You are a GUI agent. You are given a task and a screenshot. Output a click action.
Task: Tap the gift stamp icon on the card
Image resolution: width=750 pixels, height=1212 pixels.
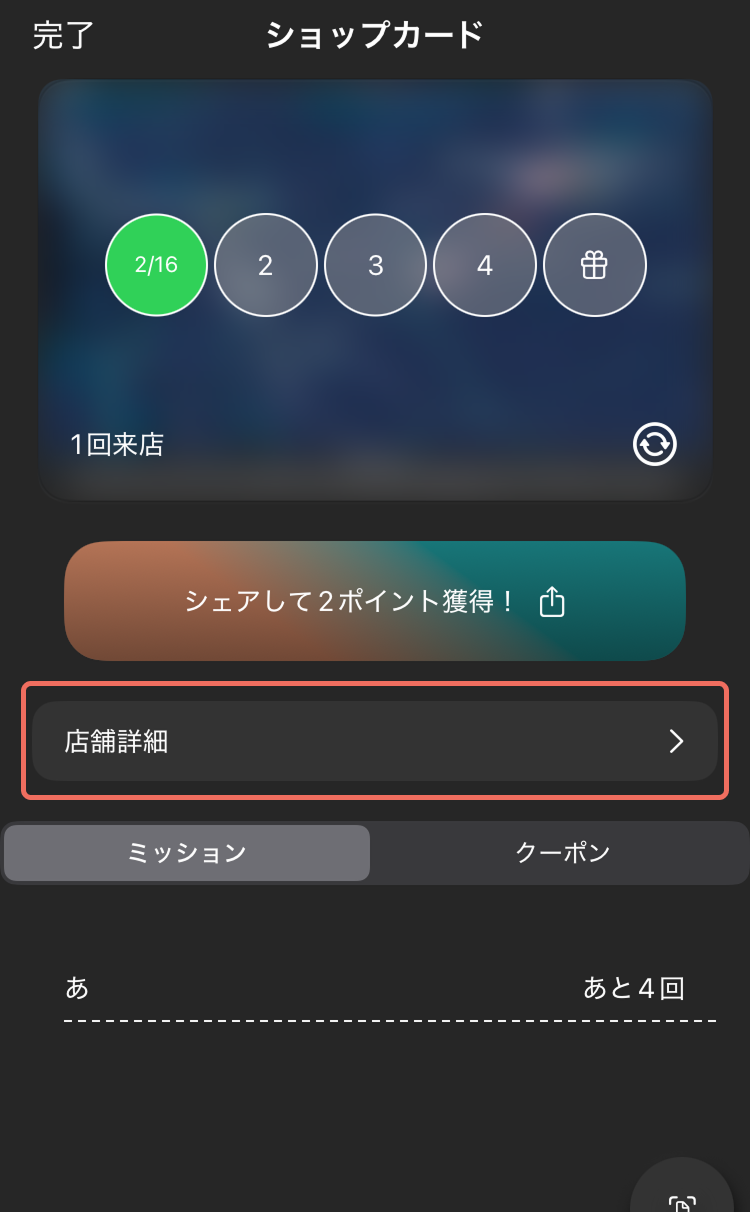click(595, 265)
